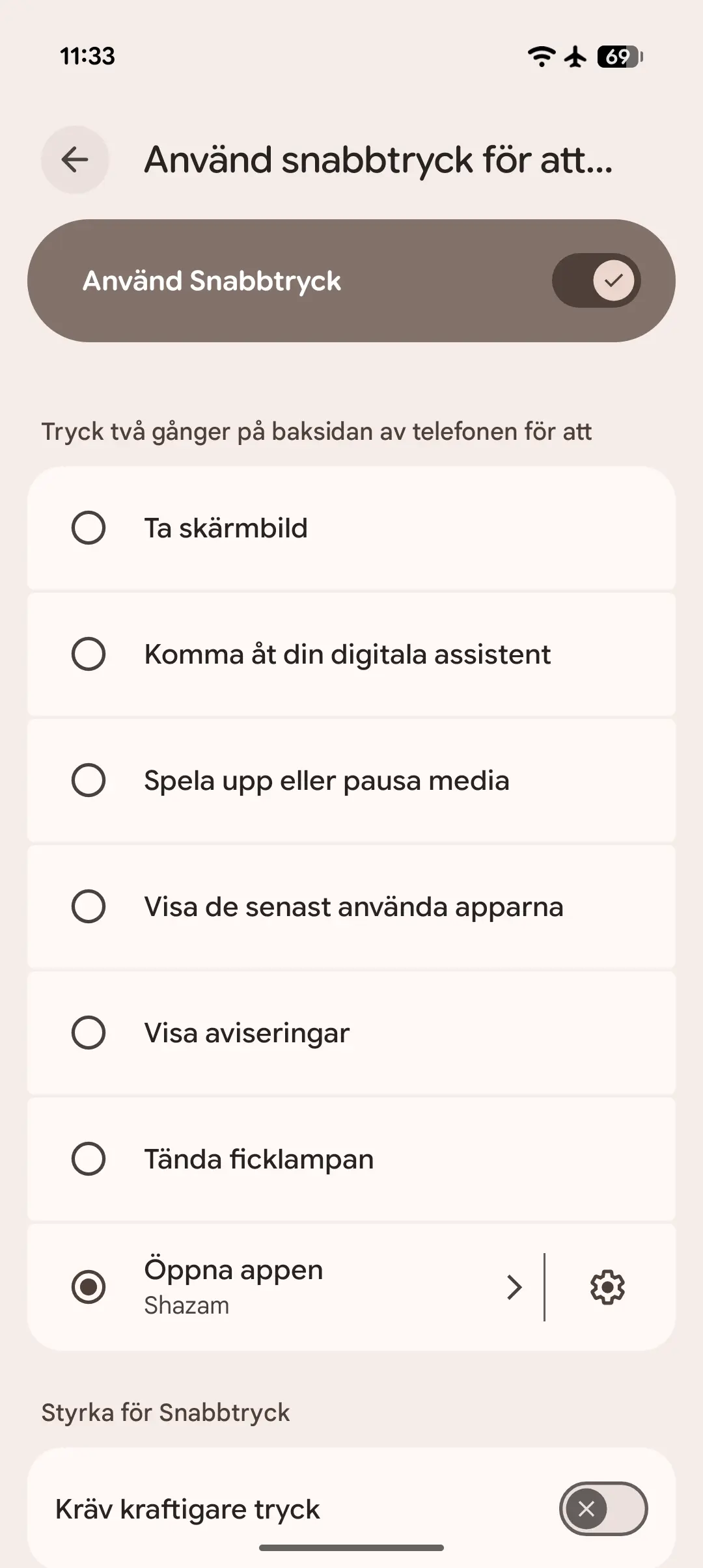This screenshot has width=703, height=1568.
Task: Pick Visa de senast använda apparna
Action: click(89, 906)
